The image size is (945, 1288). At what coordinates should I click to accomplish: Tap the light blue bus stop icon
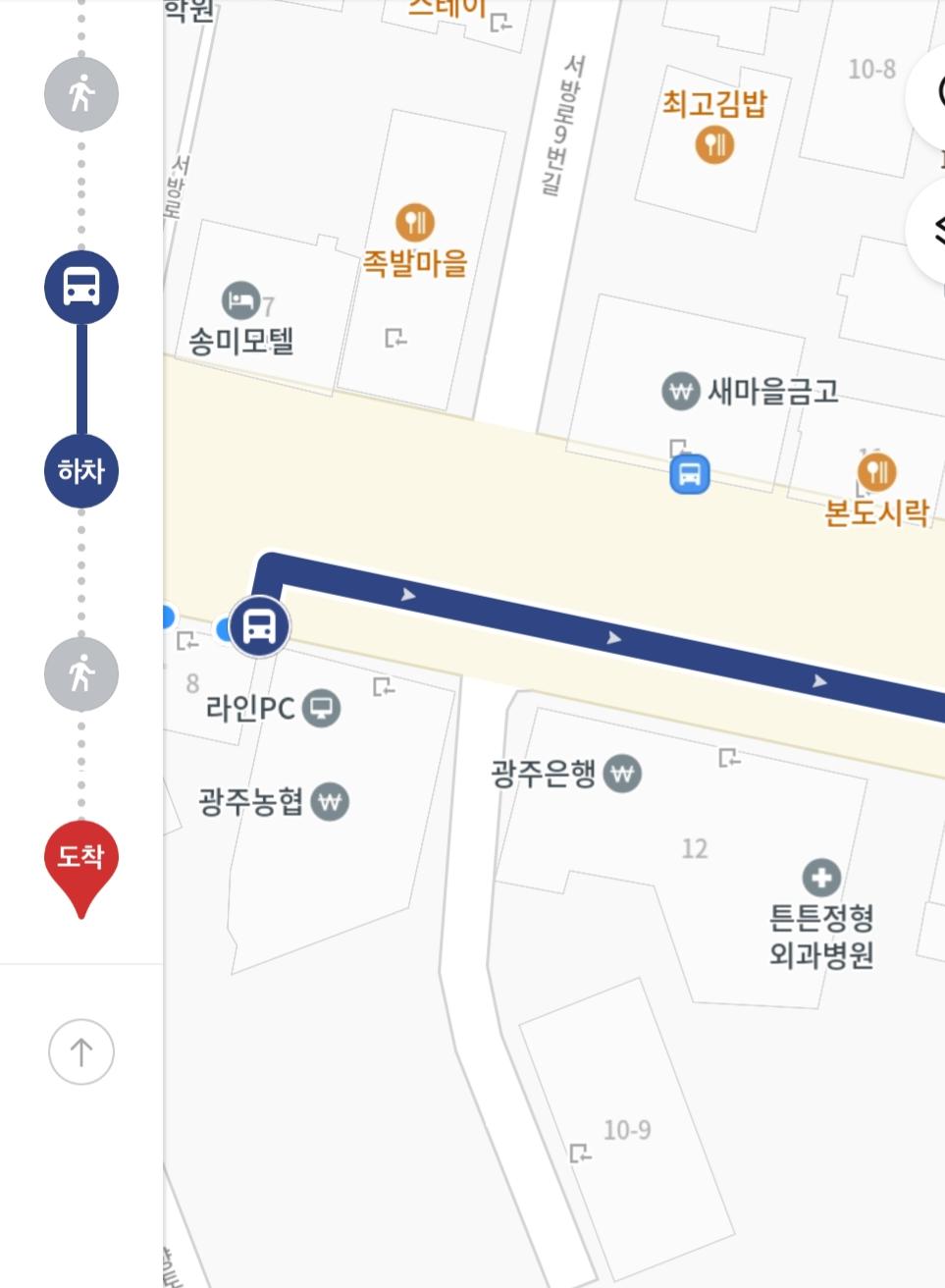pos(690,474)
